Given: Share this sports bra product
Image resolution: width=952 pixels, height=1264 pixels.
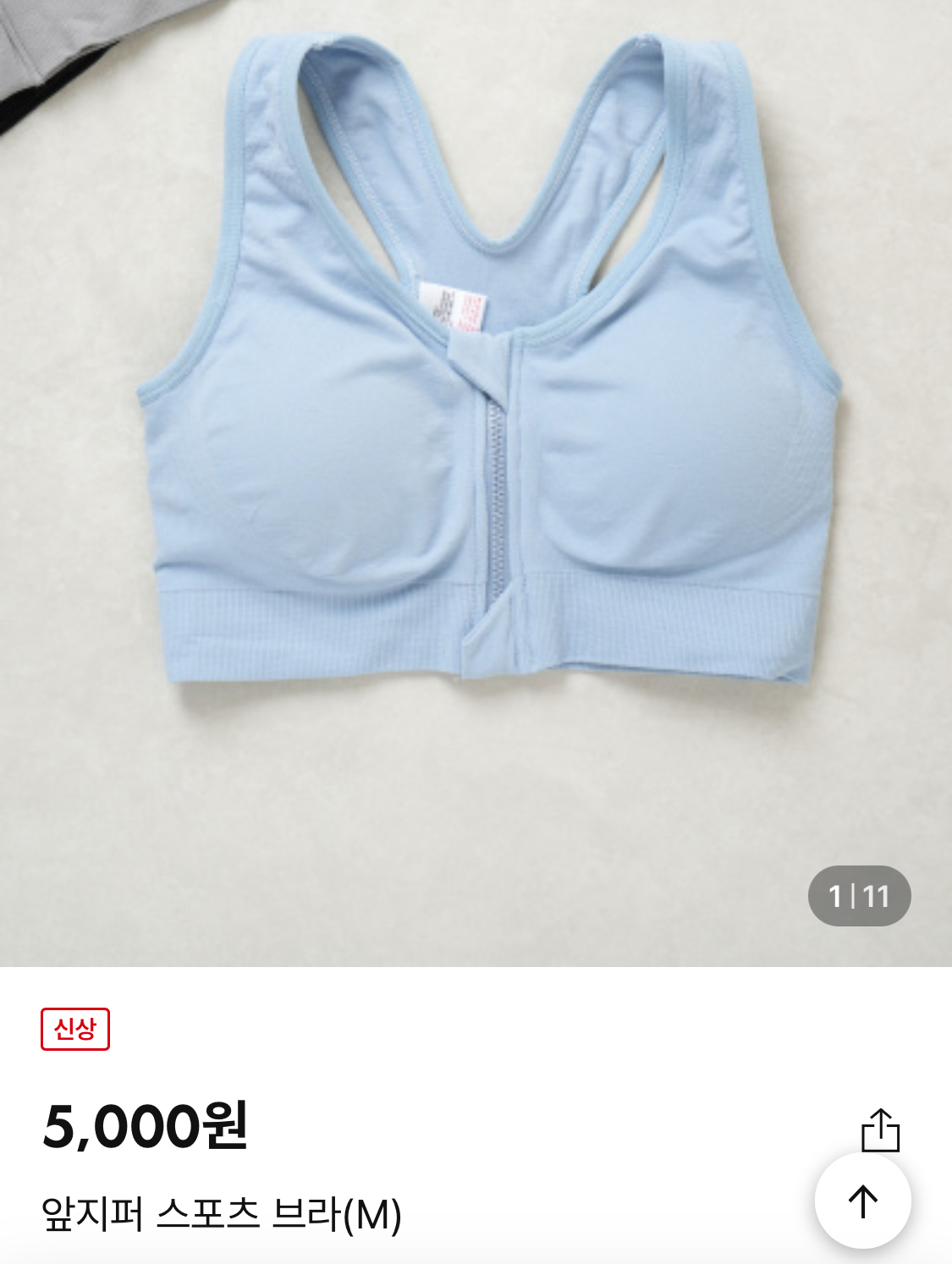Looking at the screenshot, I should pyautogui.click(x=880, y=1130).
